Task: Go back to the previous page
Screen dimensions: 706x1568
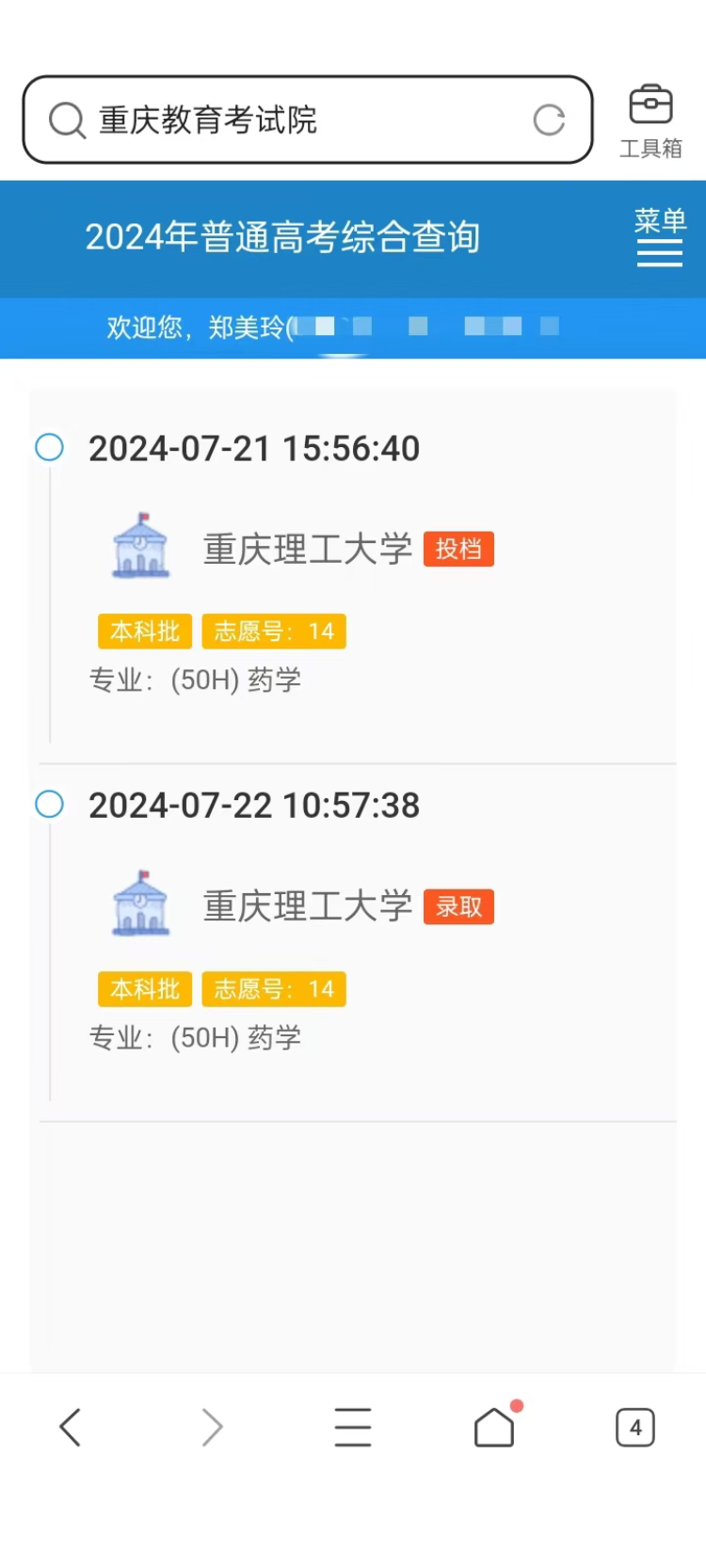Action: (71, 1427)
